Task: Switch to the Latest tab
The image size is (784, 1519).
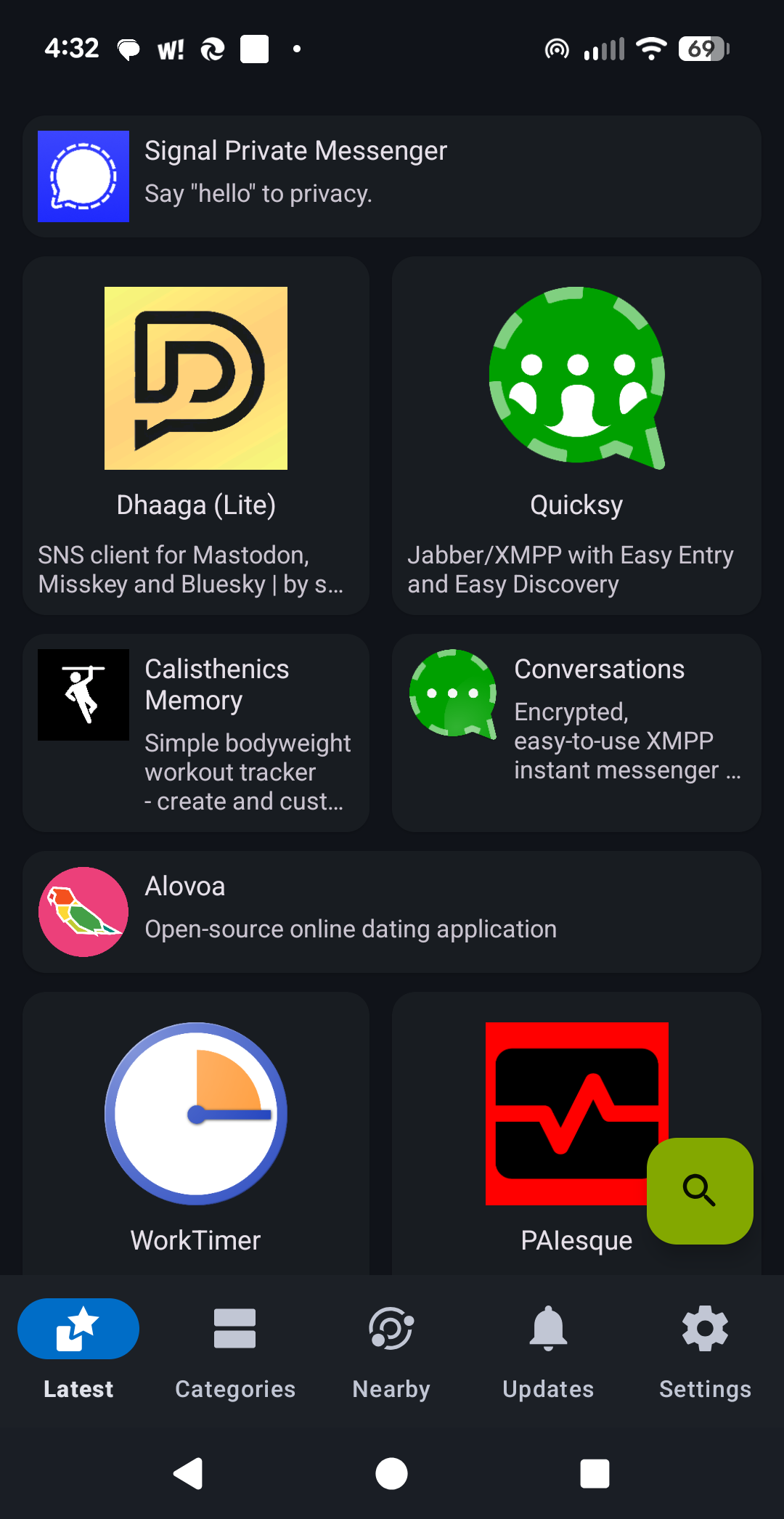Action: click(x=78, y=1348)
